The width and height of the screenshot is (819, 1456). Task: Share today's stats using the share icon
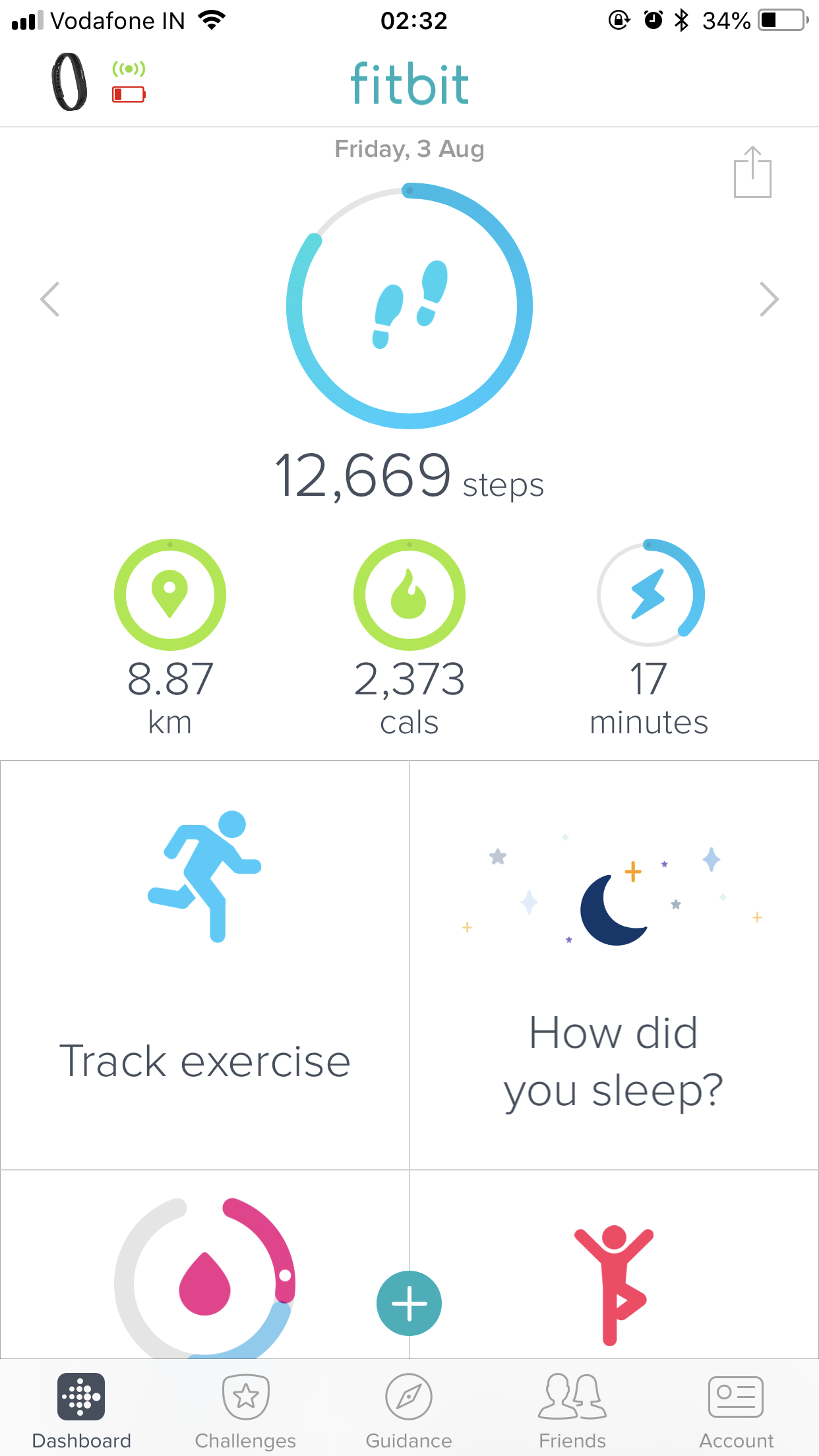click(752, 172)
